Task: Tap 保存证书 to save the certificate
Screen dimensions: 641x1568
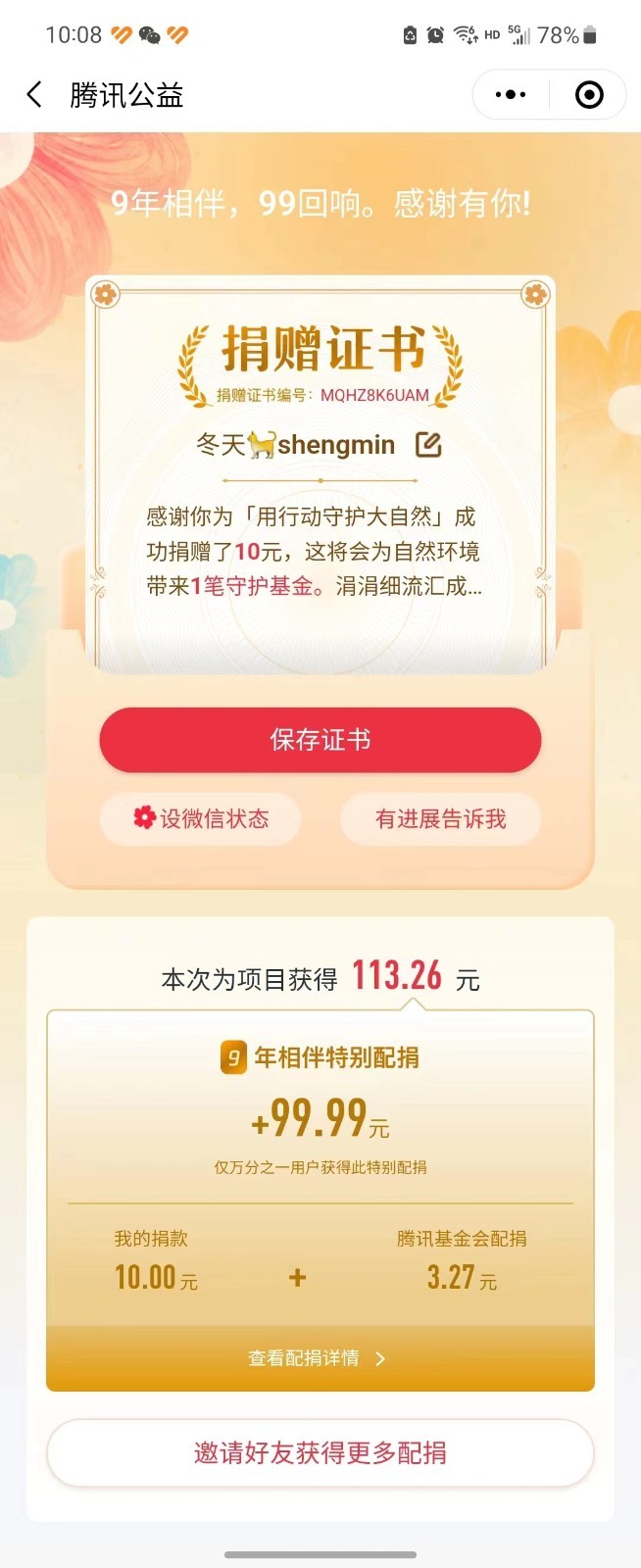Action: click(x=320, y=740)
